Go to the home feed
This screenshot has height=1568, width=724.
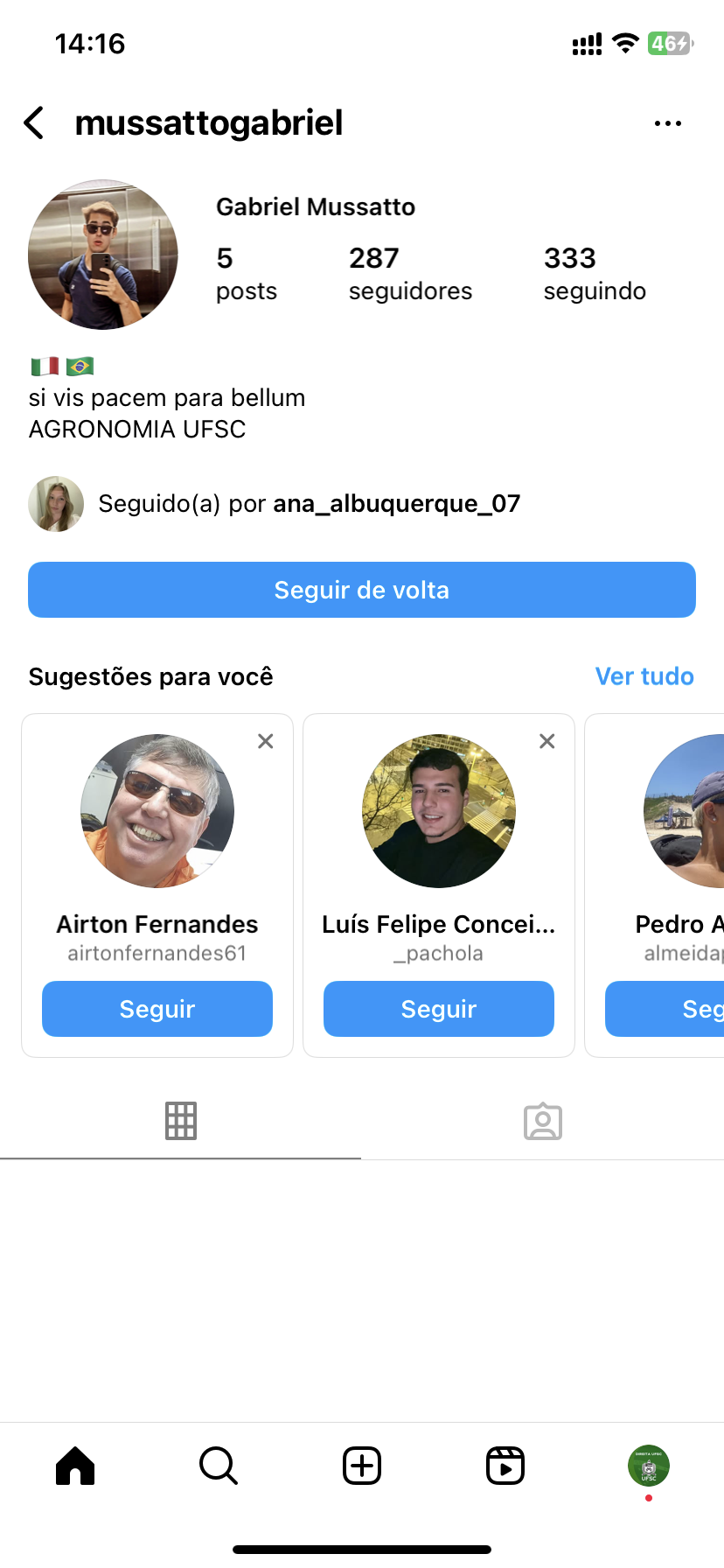click(75, 1466)
